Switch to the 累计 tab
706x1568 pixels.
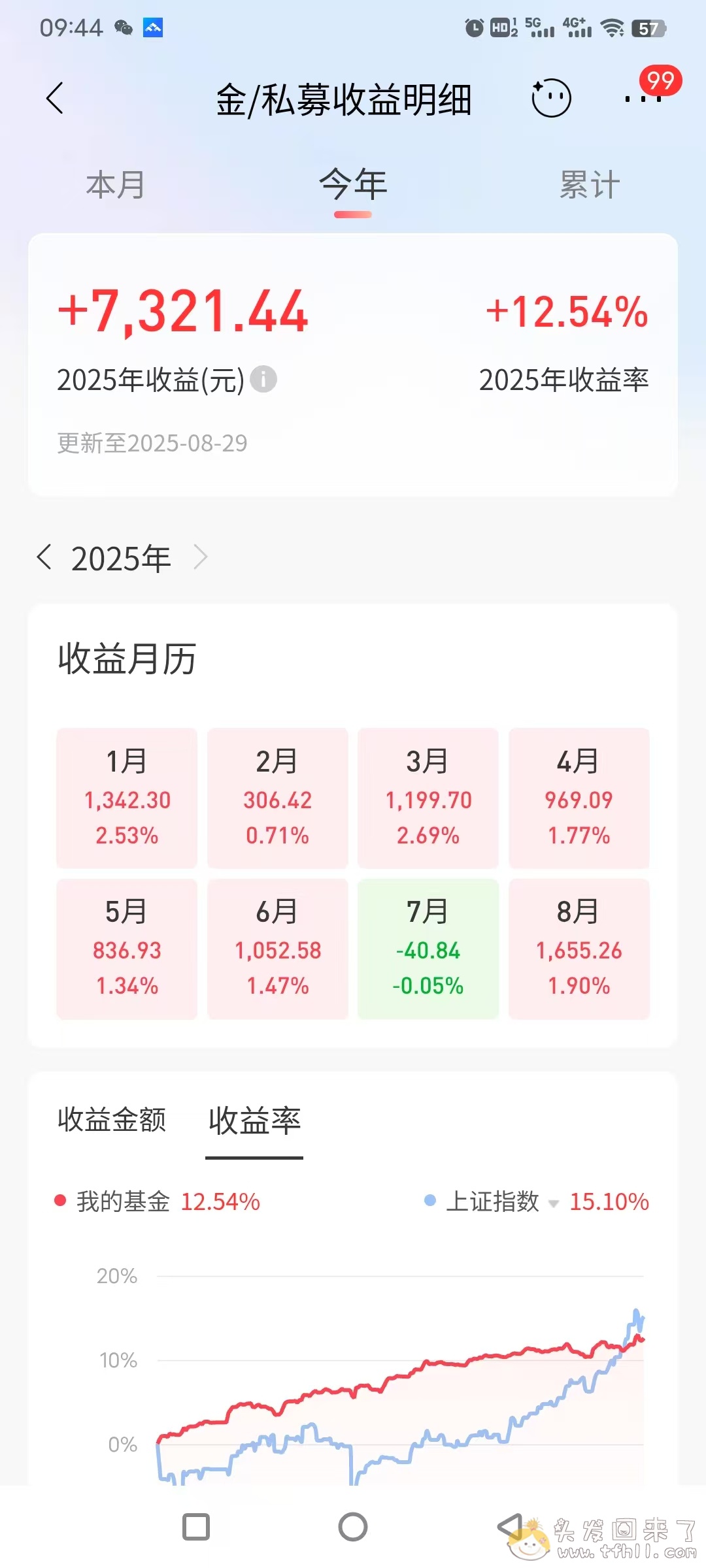coord(589,185)
